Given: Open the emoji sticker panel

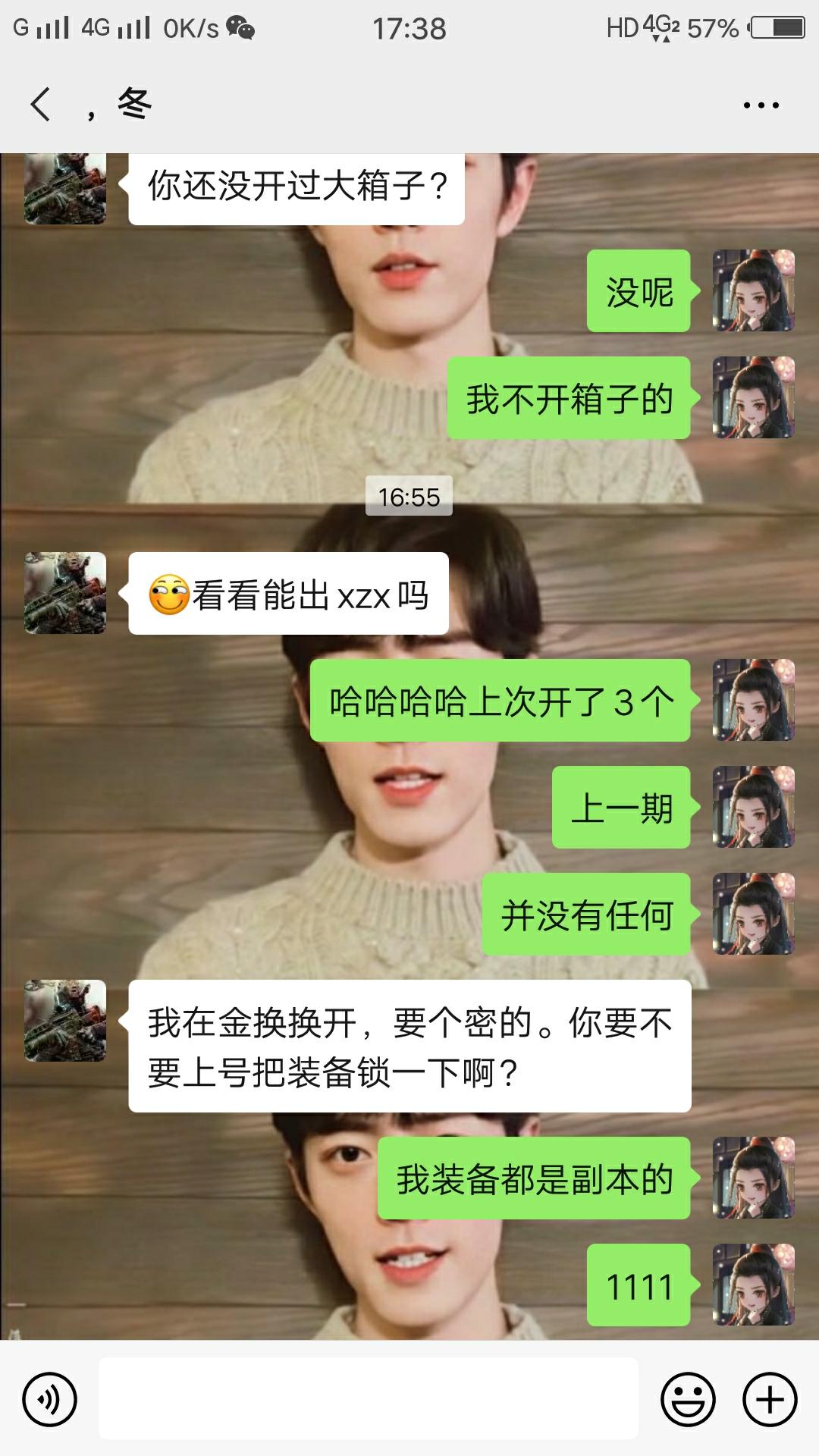Looking at the screenshot, I should (688, 1399).
